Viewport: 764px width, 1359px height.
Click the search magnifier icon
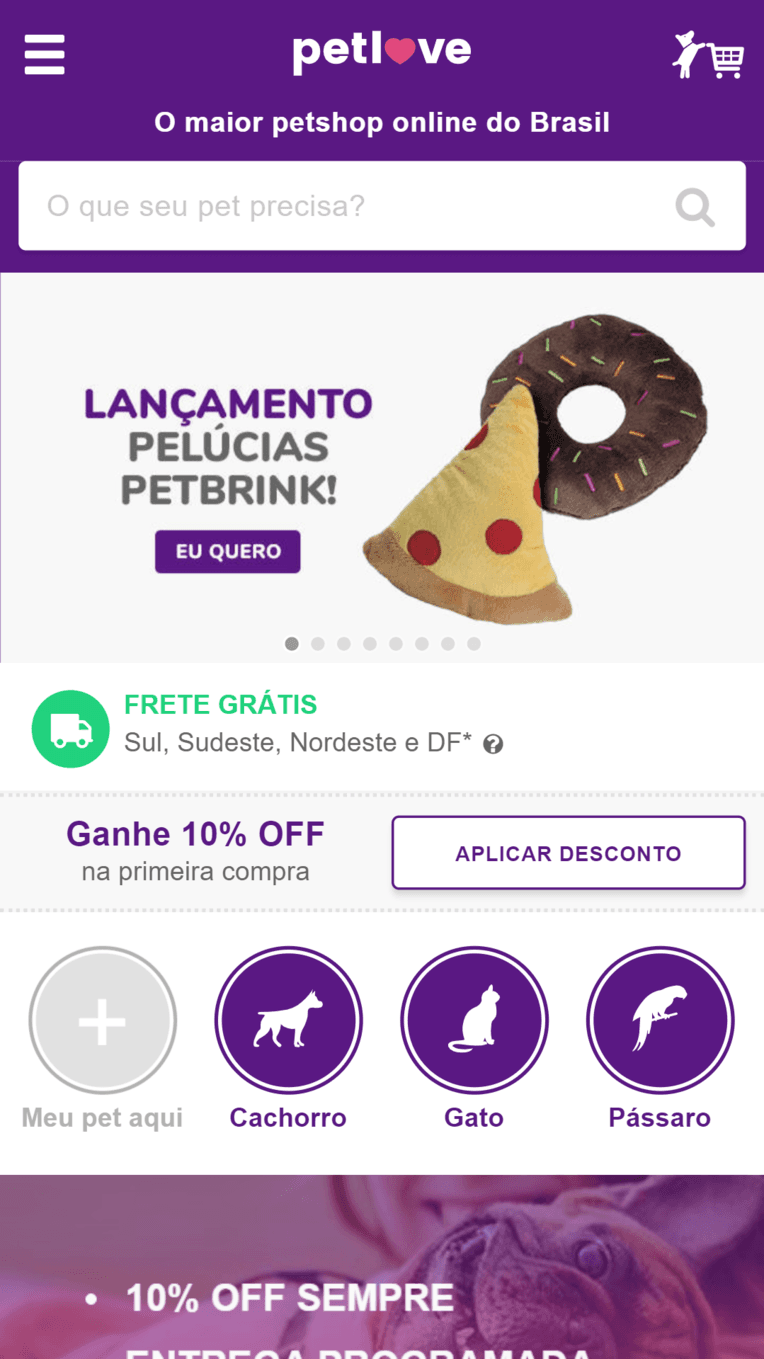tap(694, 206)
